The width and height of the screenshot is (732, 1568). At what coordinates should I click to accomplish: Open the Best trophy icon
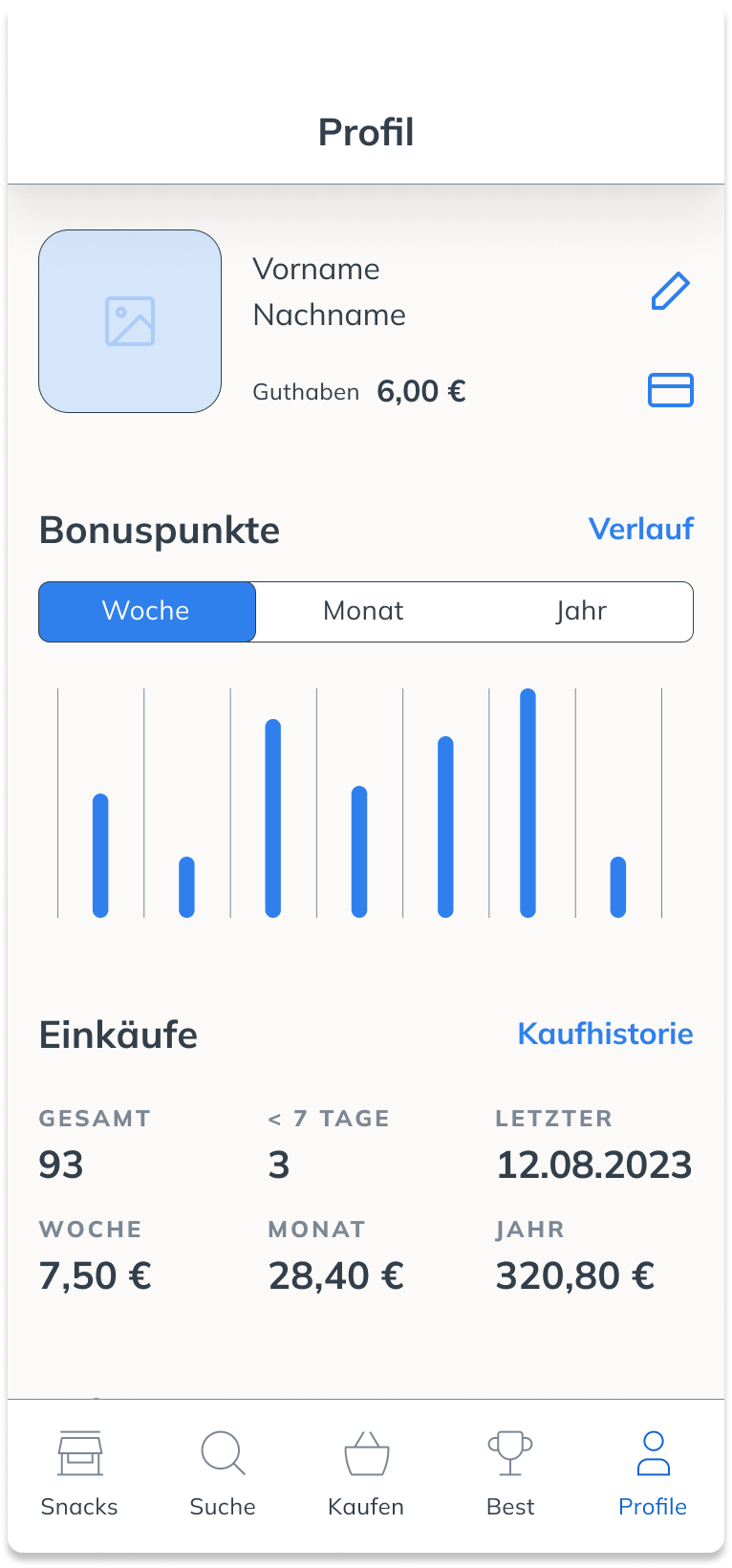click(509, 1452)
